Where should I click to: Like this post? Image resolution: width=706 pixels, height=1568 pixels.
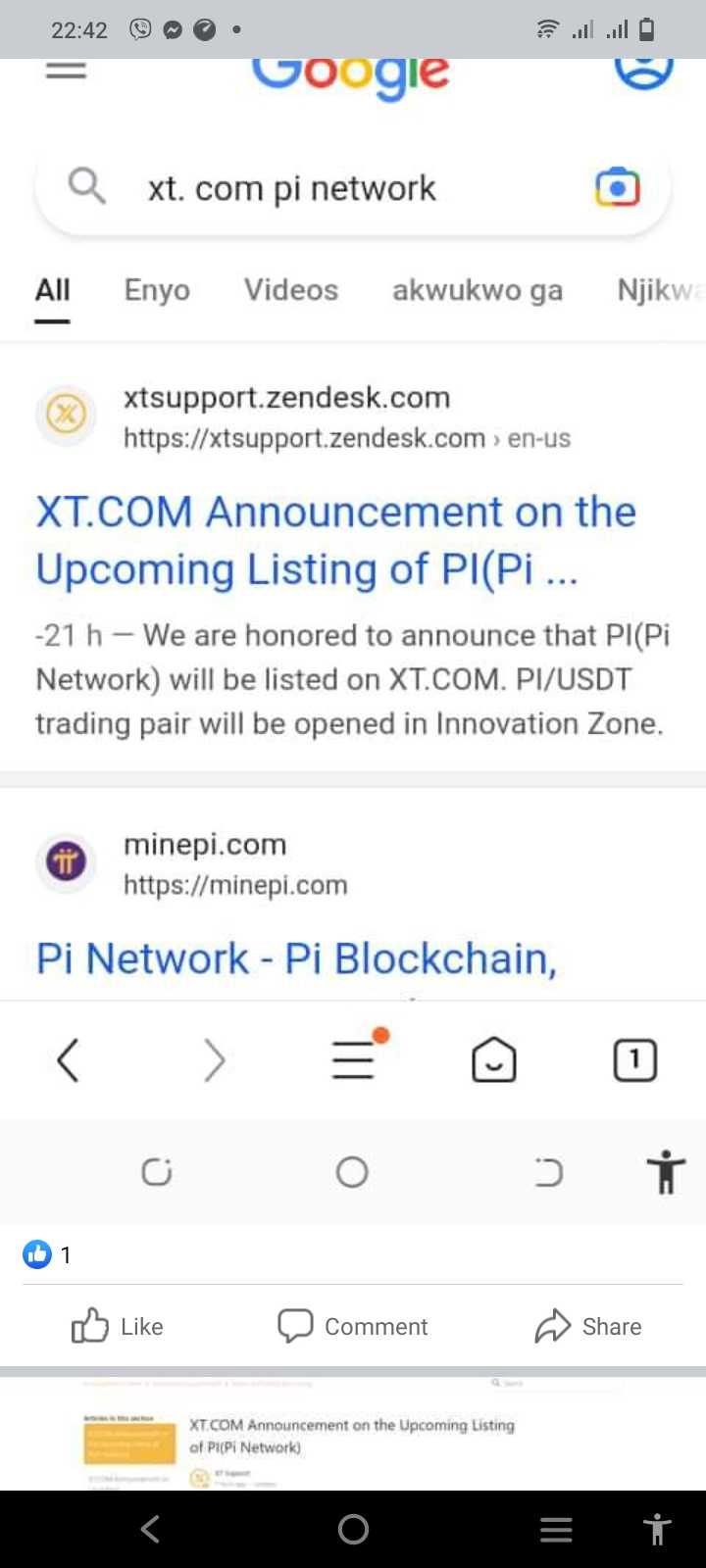coord(117,1326)
